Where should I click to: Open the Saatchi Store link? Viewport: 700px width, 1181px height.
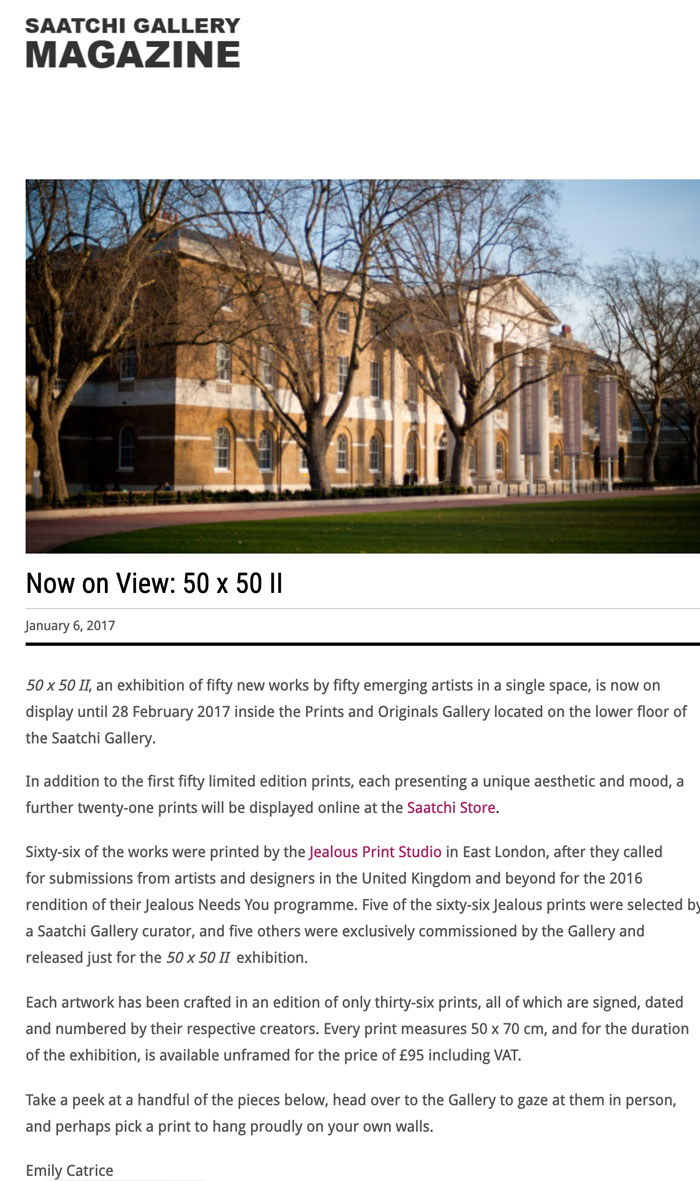(x=451, y=807)
